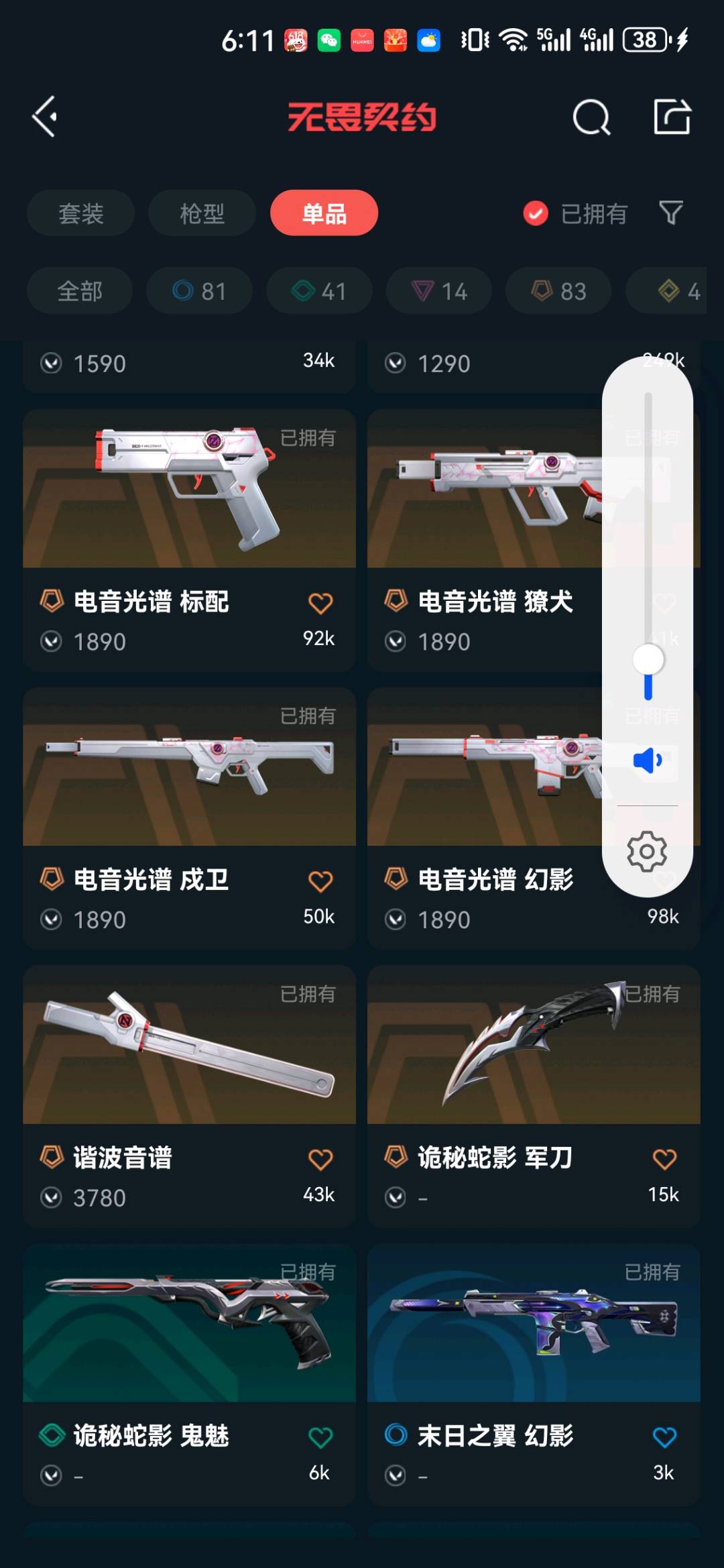Image resolution: width=724 pixels, height=1568 pixels.
Task: Open the search icon in header
Action: [591, 118]
